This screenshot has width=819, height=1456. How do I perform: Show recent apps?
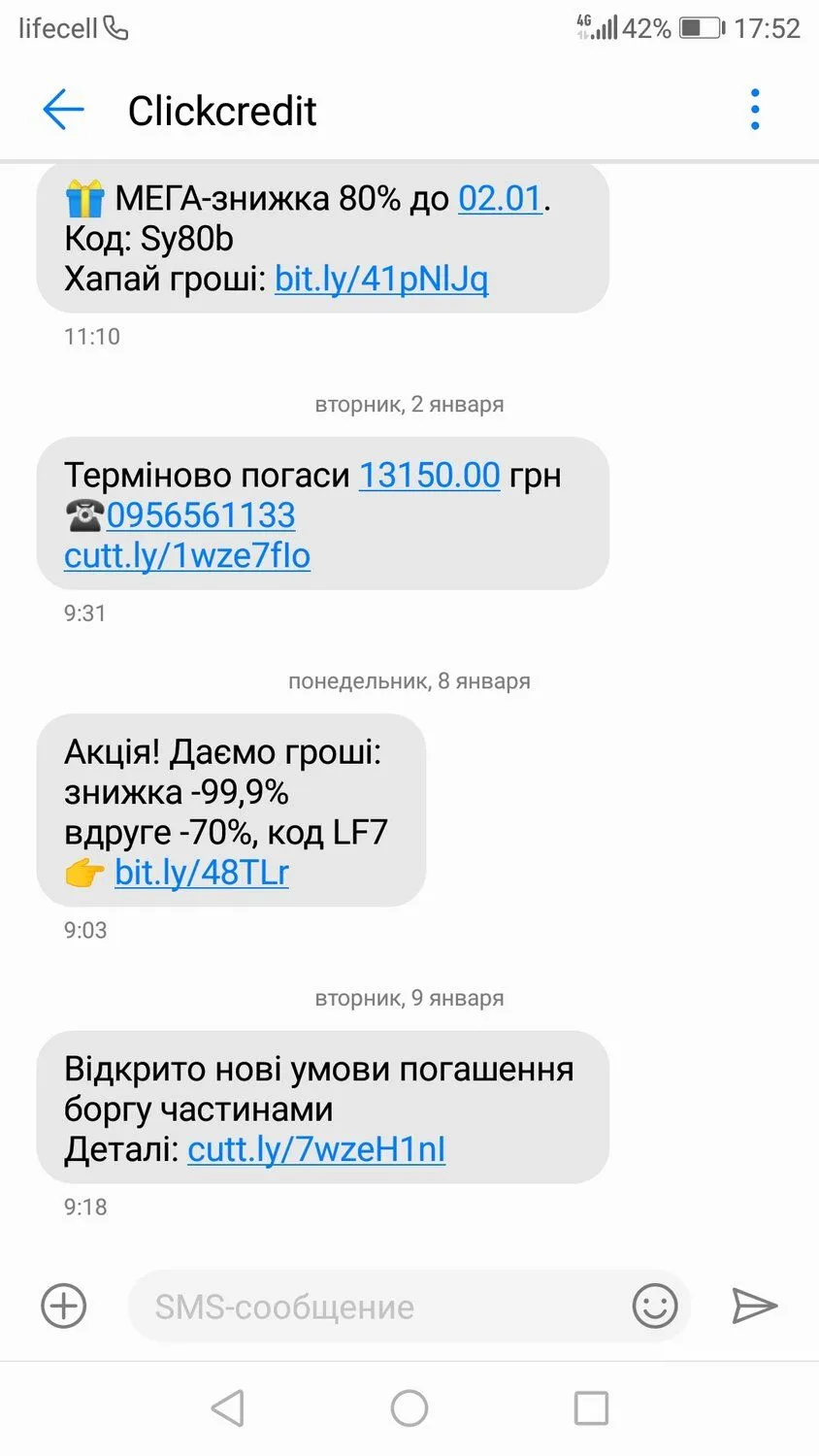click(591, 1407)
